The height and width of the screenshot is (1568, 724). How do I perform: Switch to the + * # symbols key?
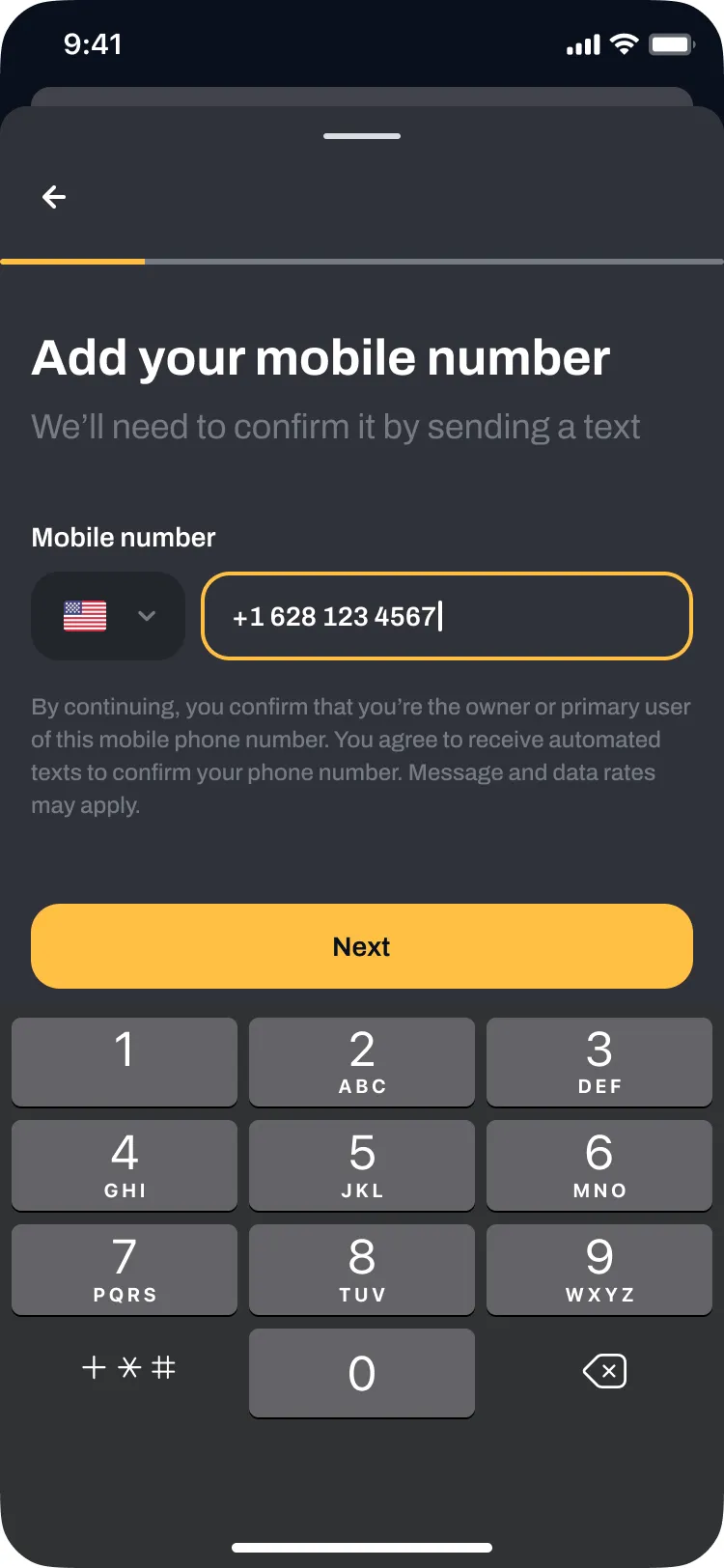[128, 1368]
